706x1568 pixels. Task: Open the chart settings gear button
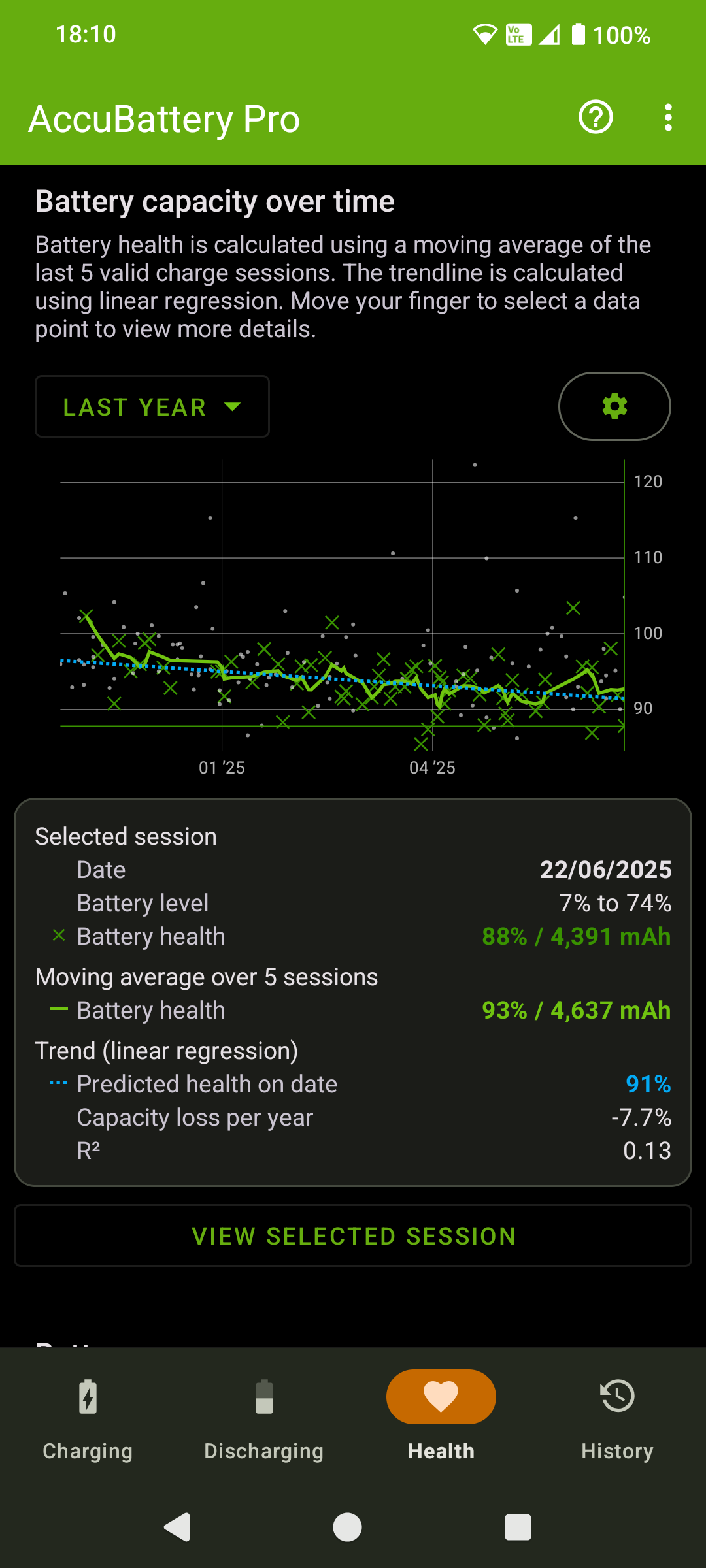pyautogui.click(x=614, y=406)
